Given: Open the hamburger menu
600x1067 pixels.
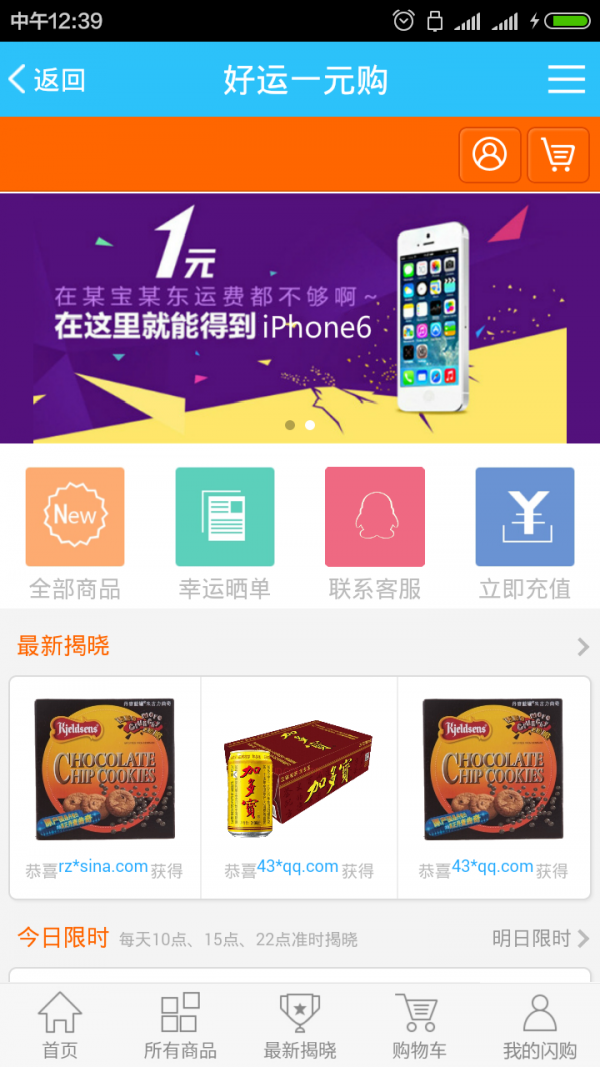Looking at the screenshot, I should [x=566, y=80].
